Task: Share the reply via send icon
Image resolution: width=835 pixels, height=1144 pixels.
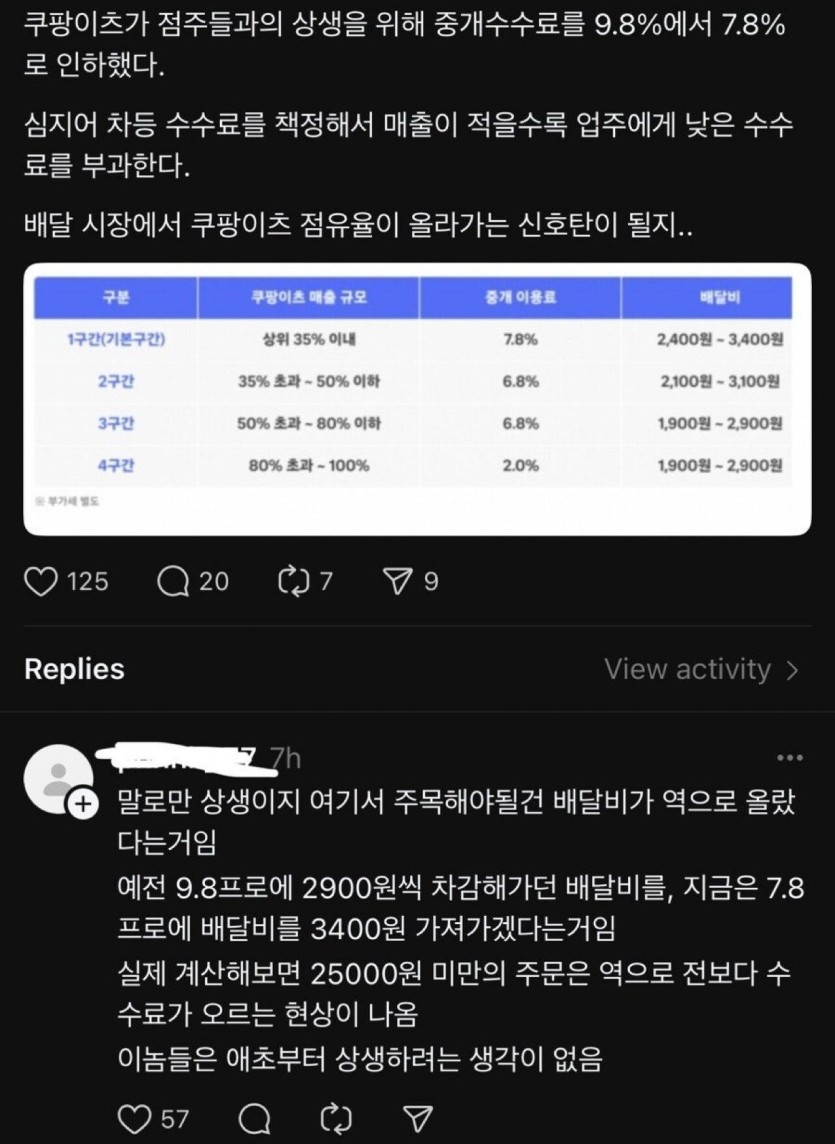Action: click(417, 1116)
